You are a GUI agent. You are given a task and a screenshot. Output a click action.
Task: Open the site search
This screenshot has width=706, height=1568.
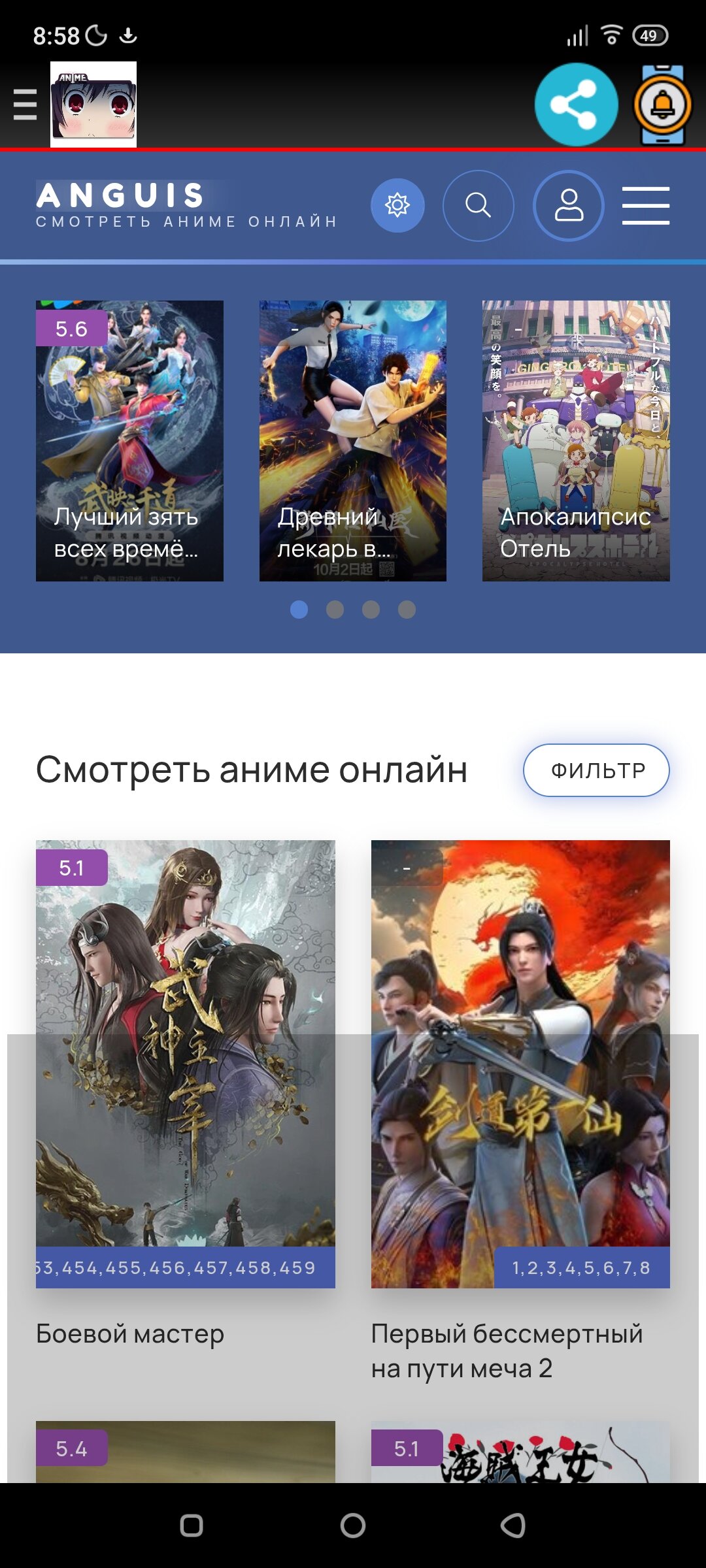479,205
